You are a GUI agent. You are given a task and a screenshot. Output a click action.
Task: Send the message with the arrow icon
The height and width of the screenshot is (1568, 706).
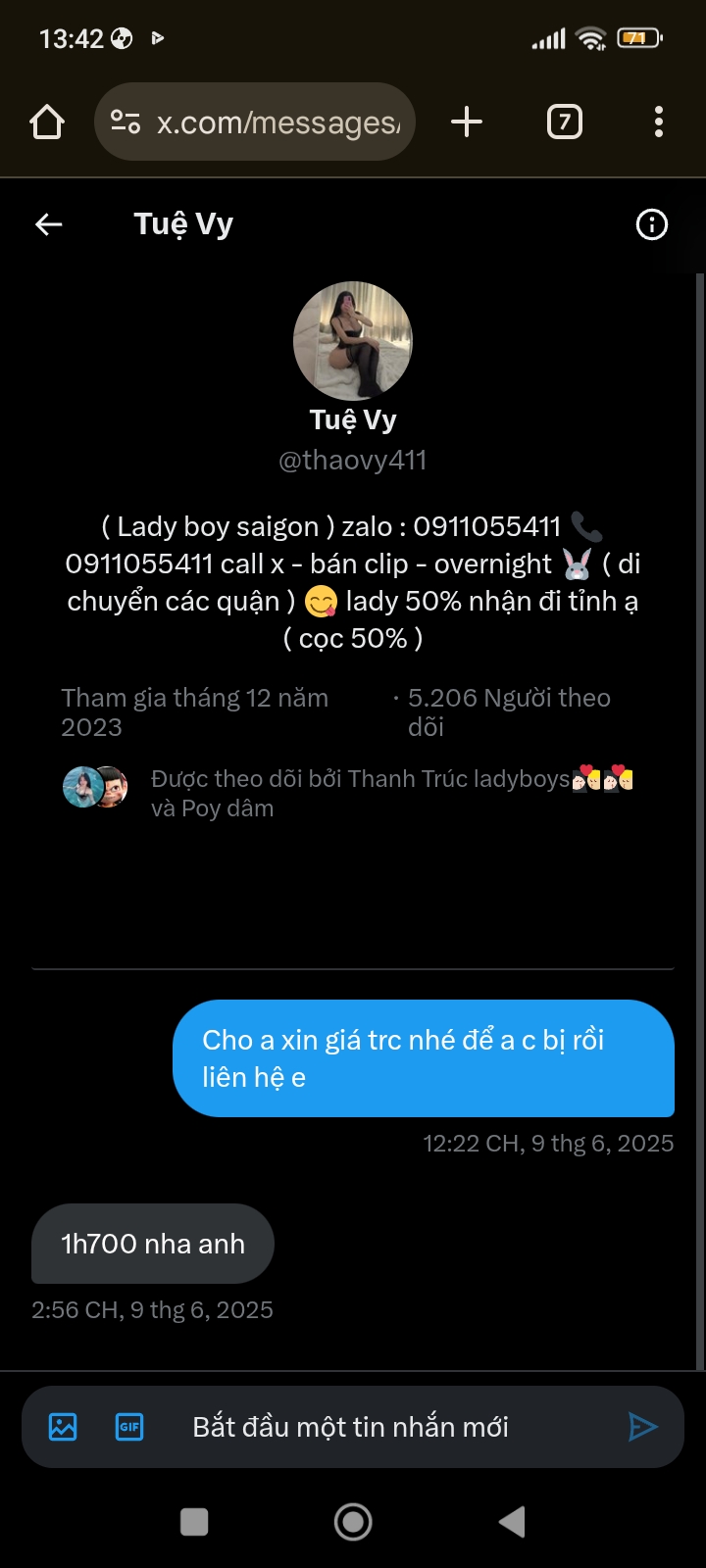[642, 1427]
